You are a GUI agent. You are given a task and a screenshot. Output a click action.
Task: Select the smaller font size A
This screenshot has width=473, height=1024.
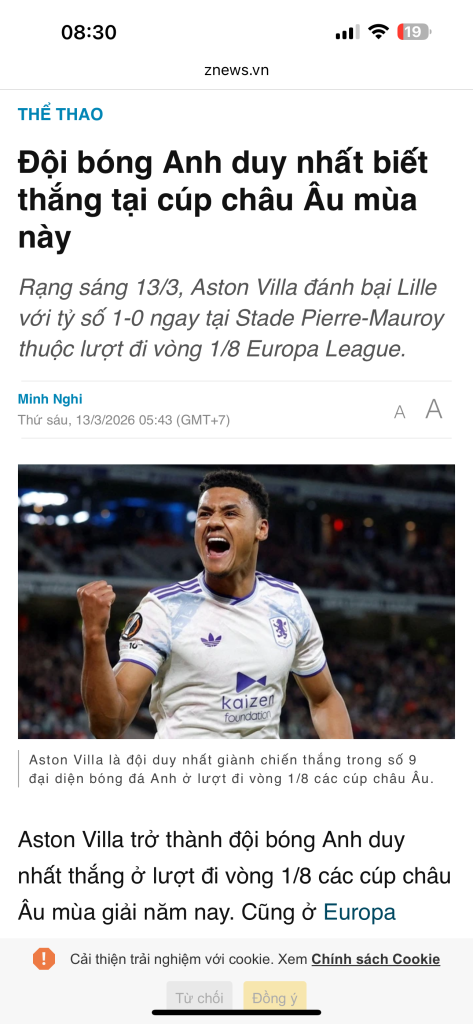pyautogui.click(x=399, y=412)
